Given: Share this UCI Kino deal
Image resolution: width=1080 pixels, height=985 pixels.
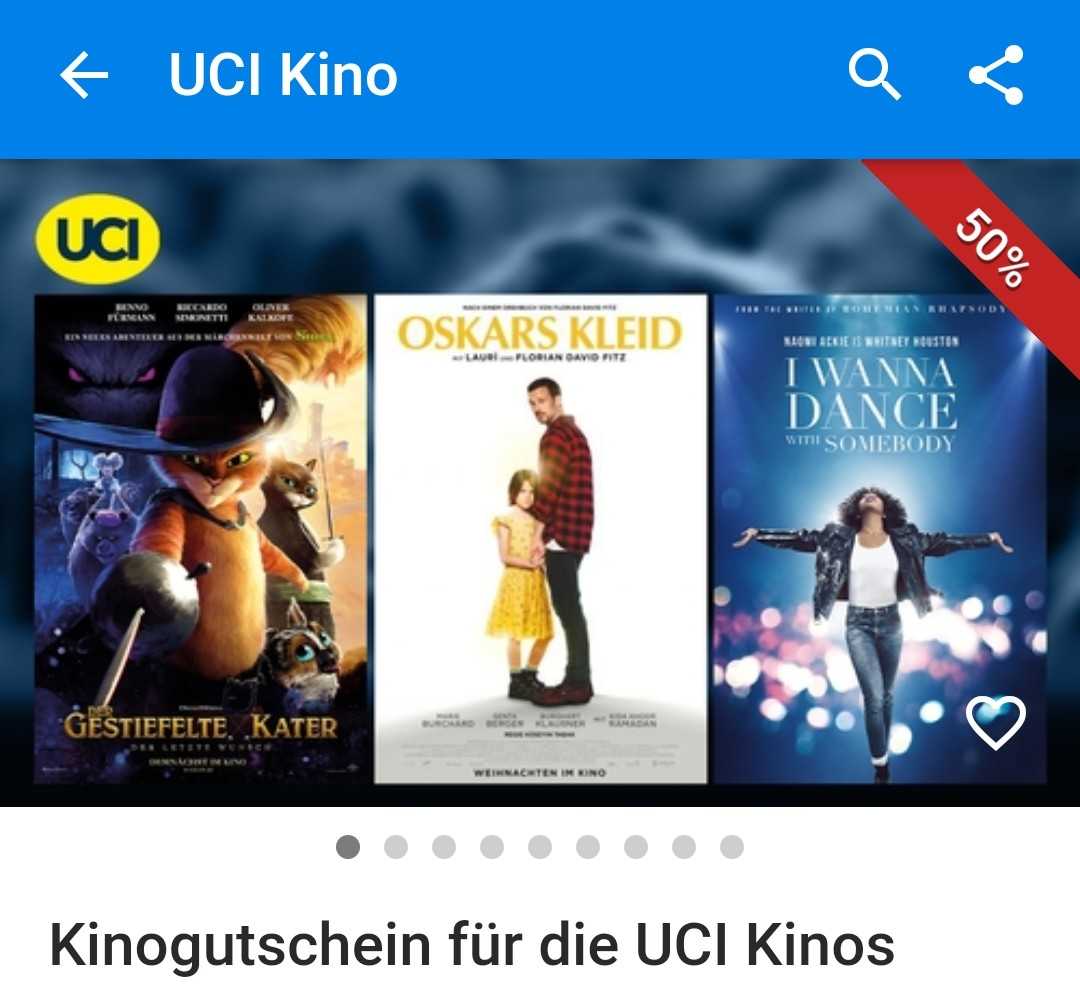Looking at the screenshot, I should [x=997, y=76].
